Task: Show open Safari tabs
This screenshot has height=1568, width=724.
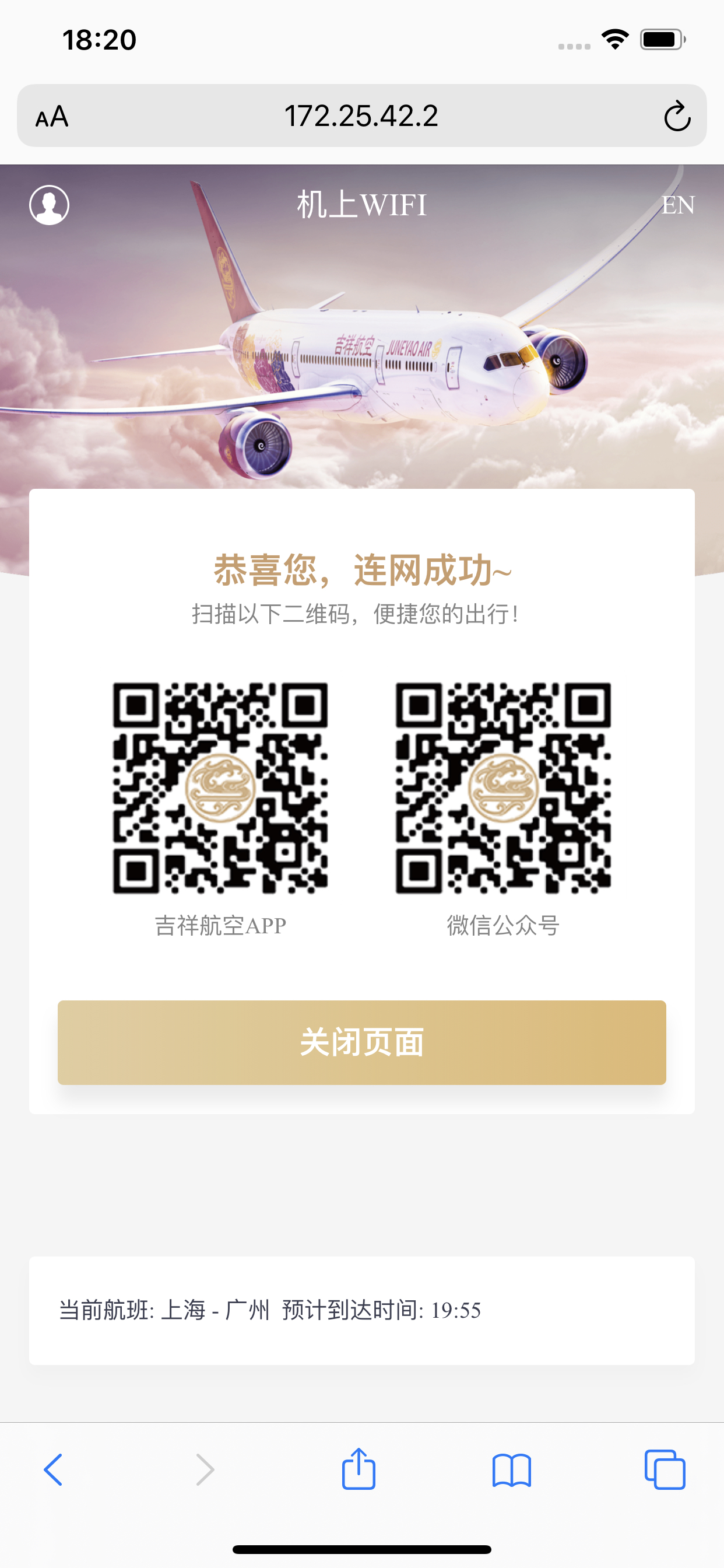Action: tap(665, 1469)
